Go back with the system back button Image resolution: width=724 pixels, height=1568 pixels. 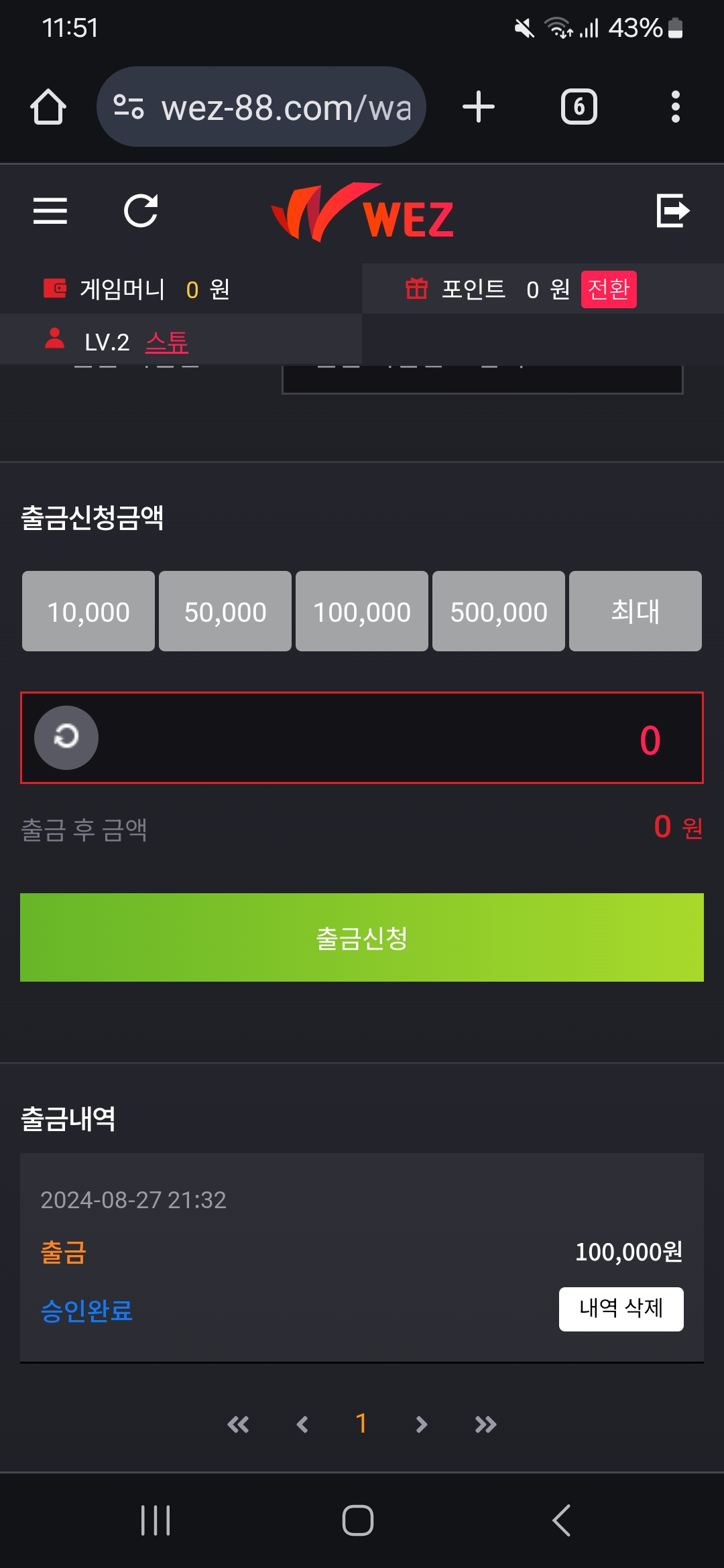tap(562, 1520)
